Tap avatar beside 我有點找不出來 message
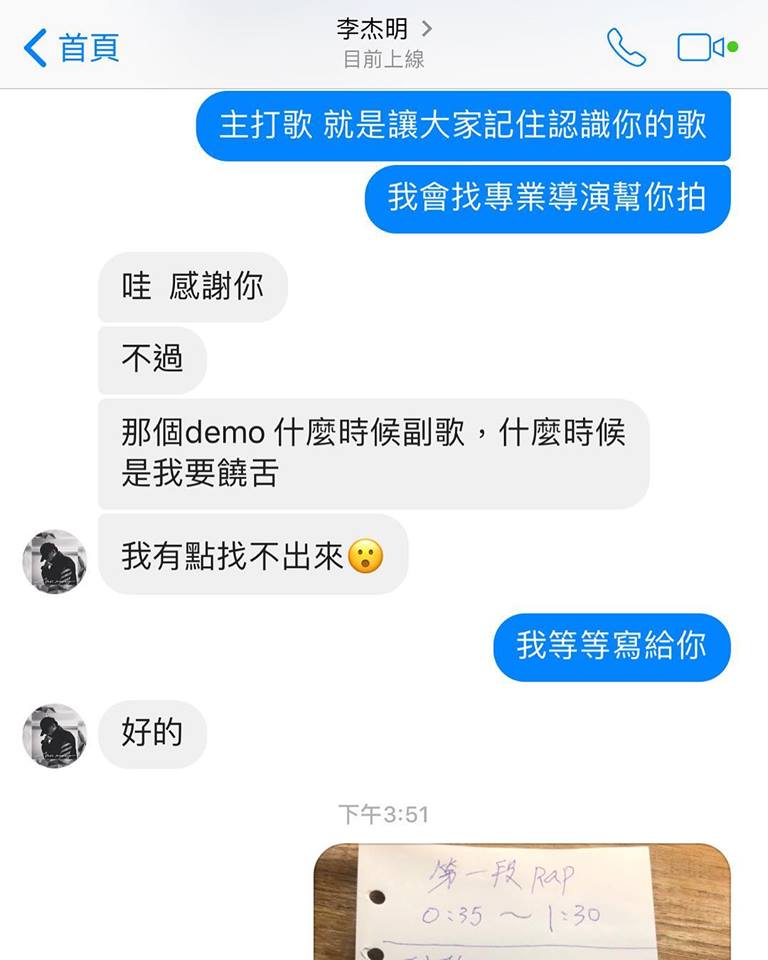 (54, 561)
